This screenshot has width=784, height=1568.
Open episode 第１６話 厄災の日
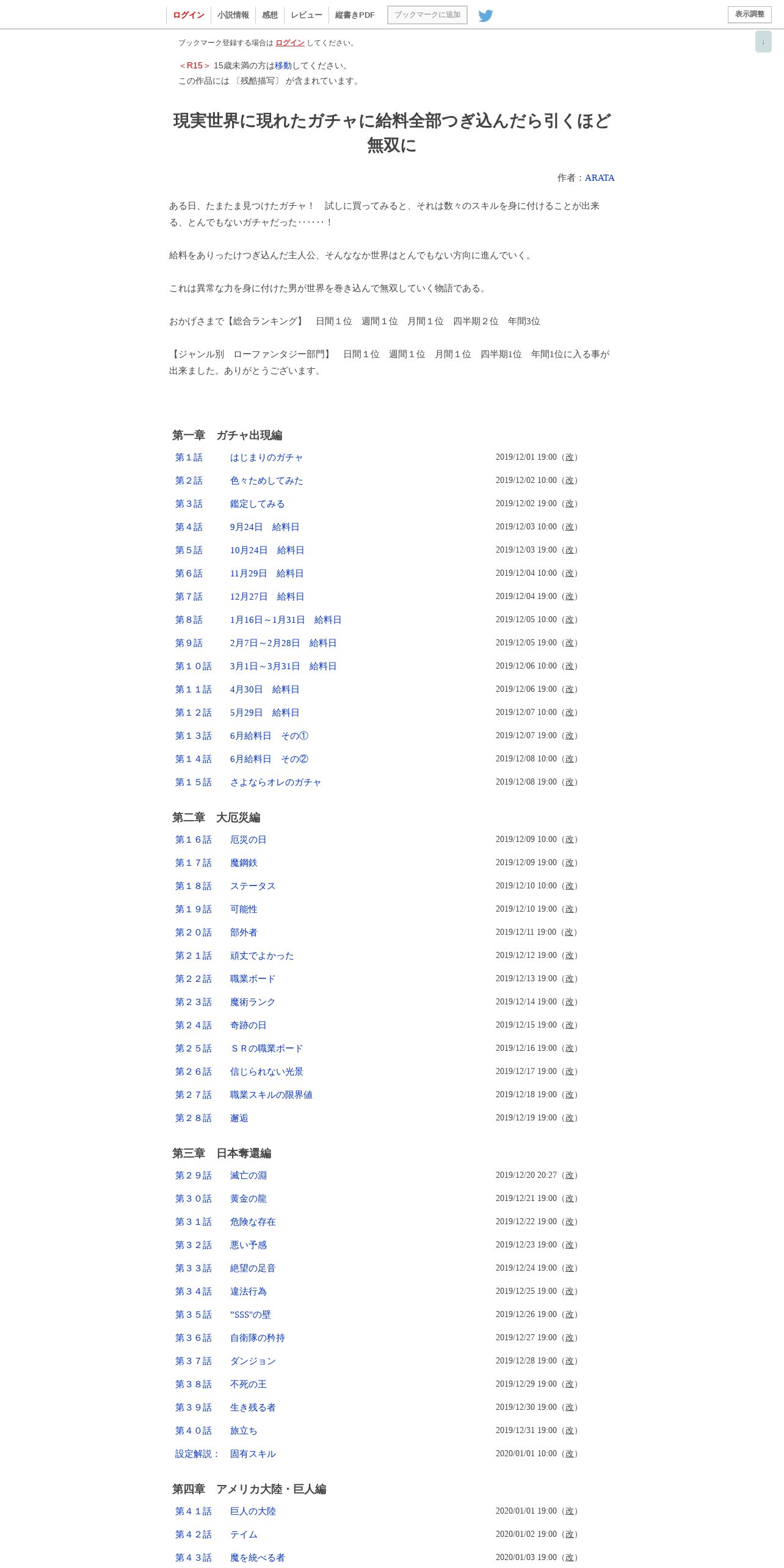click(x=220, y=840)
